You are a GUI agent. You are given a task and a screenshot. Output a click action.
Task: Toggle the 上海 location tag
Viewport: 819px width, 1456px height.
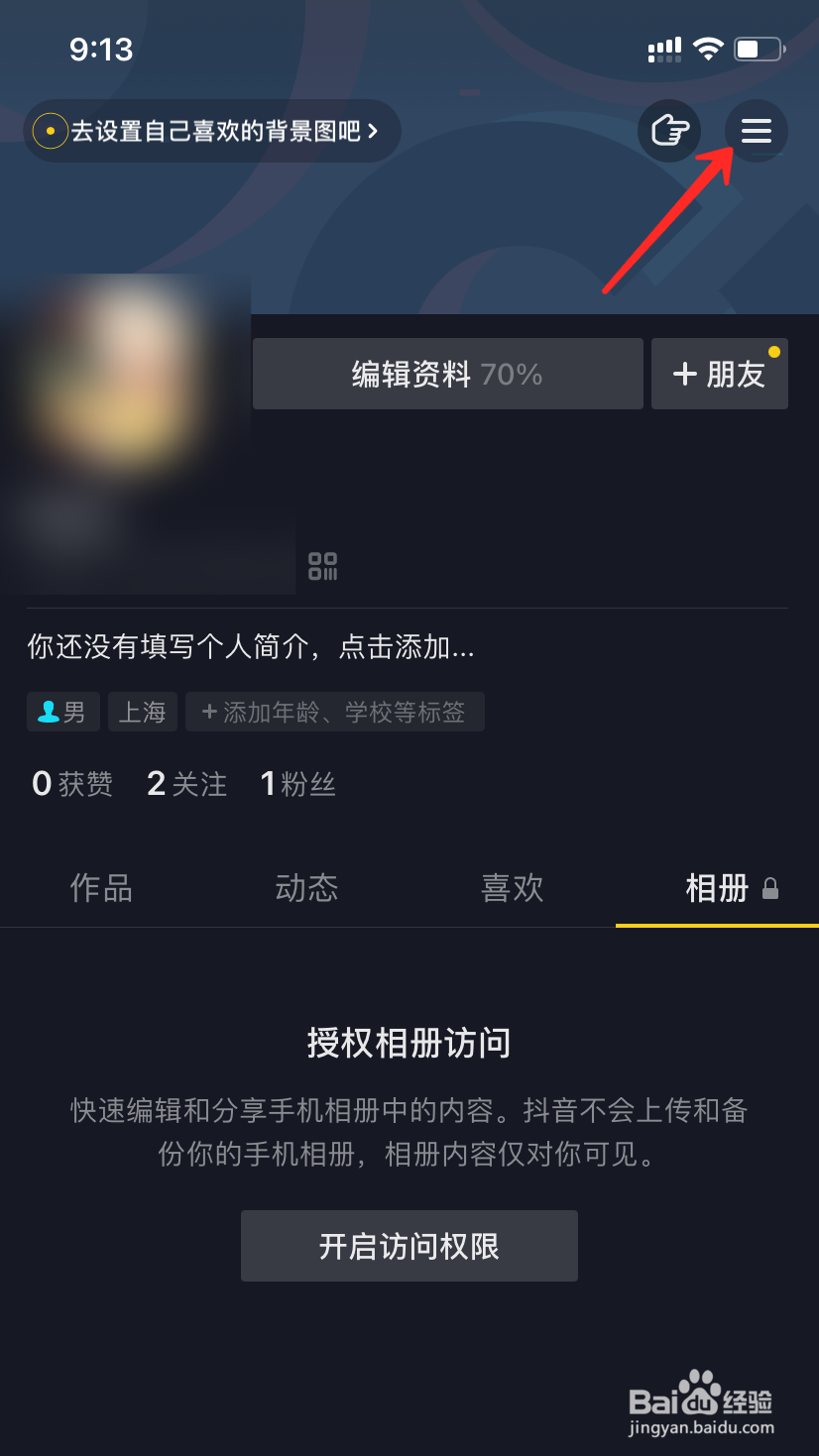point(142,711)
